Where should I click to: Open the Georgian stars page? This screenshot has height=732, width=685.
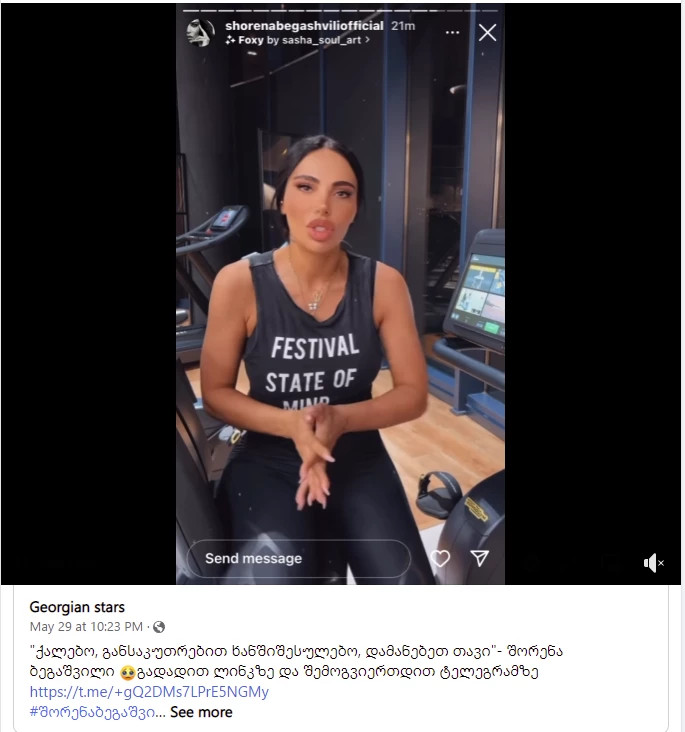click(x=77, y=607)
